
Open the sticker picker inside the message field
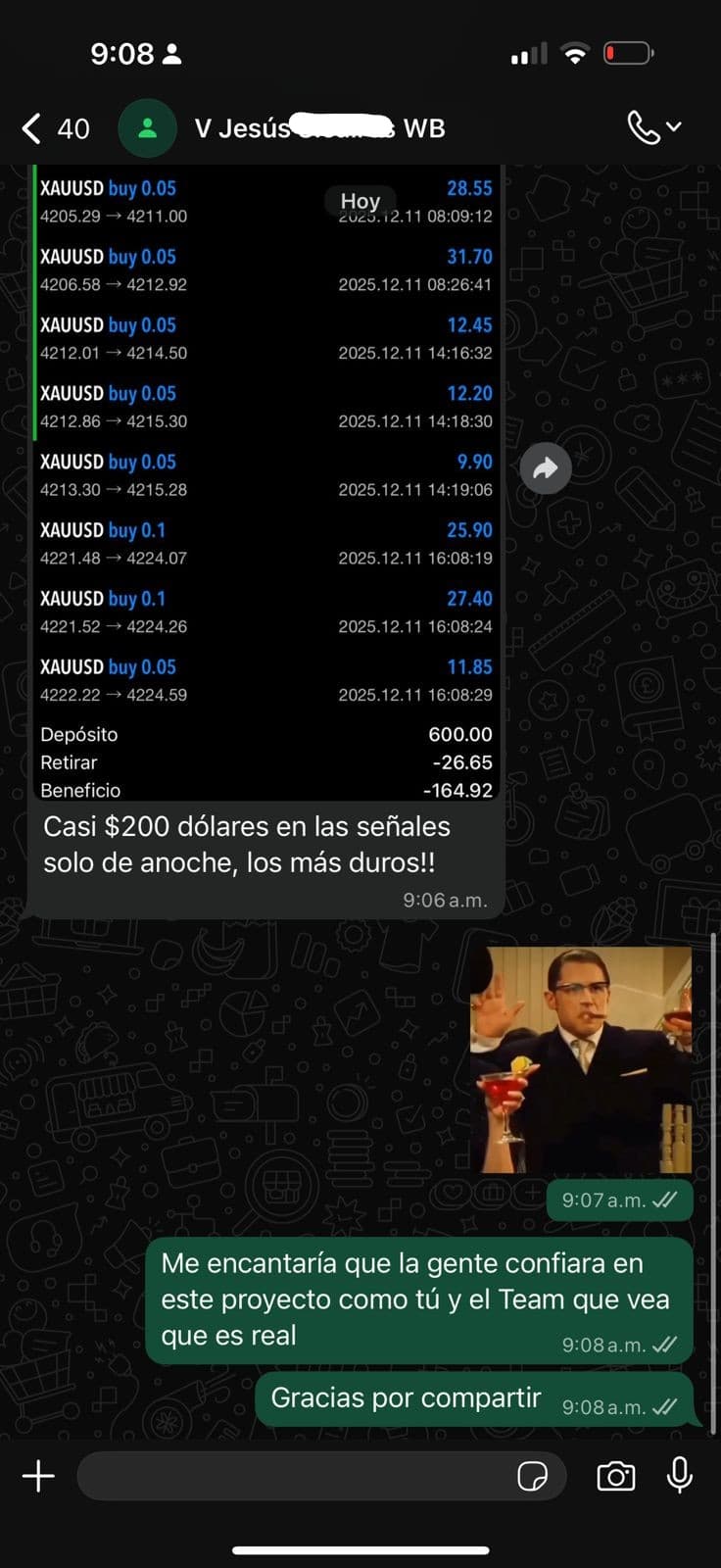click(534, 1477)
